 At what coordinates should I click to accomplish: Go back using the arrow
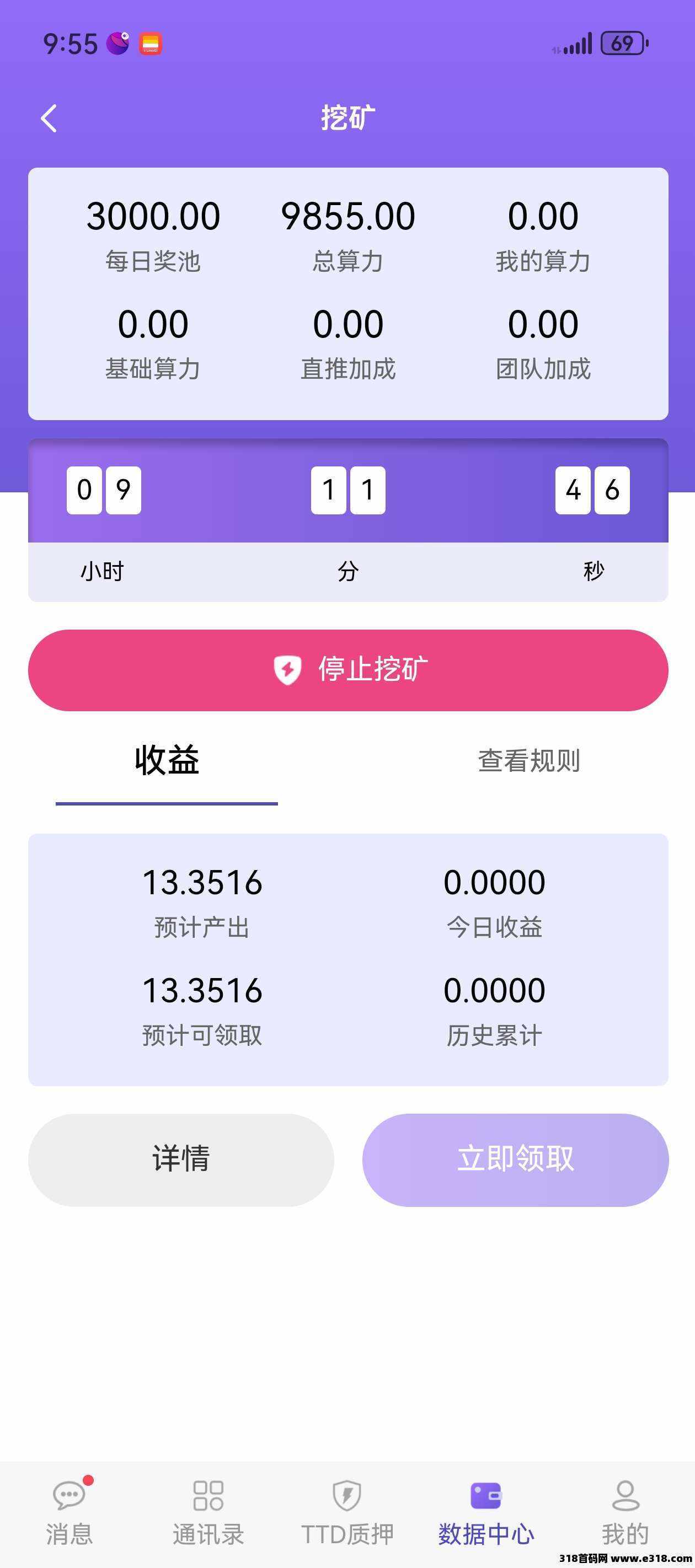click(49, 118)
